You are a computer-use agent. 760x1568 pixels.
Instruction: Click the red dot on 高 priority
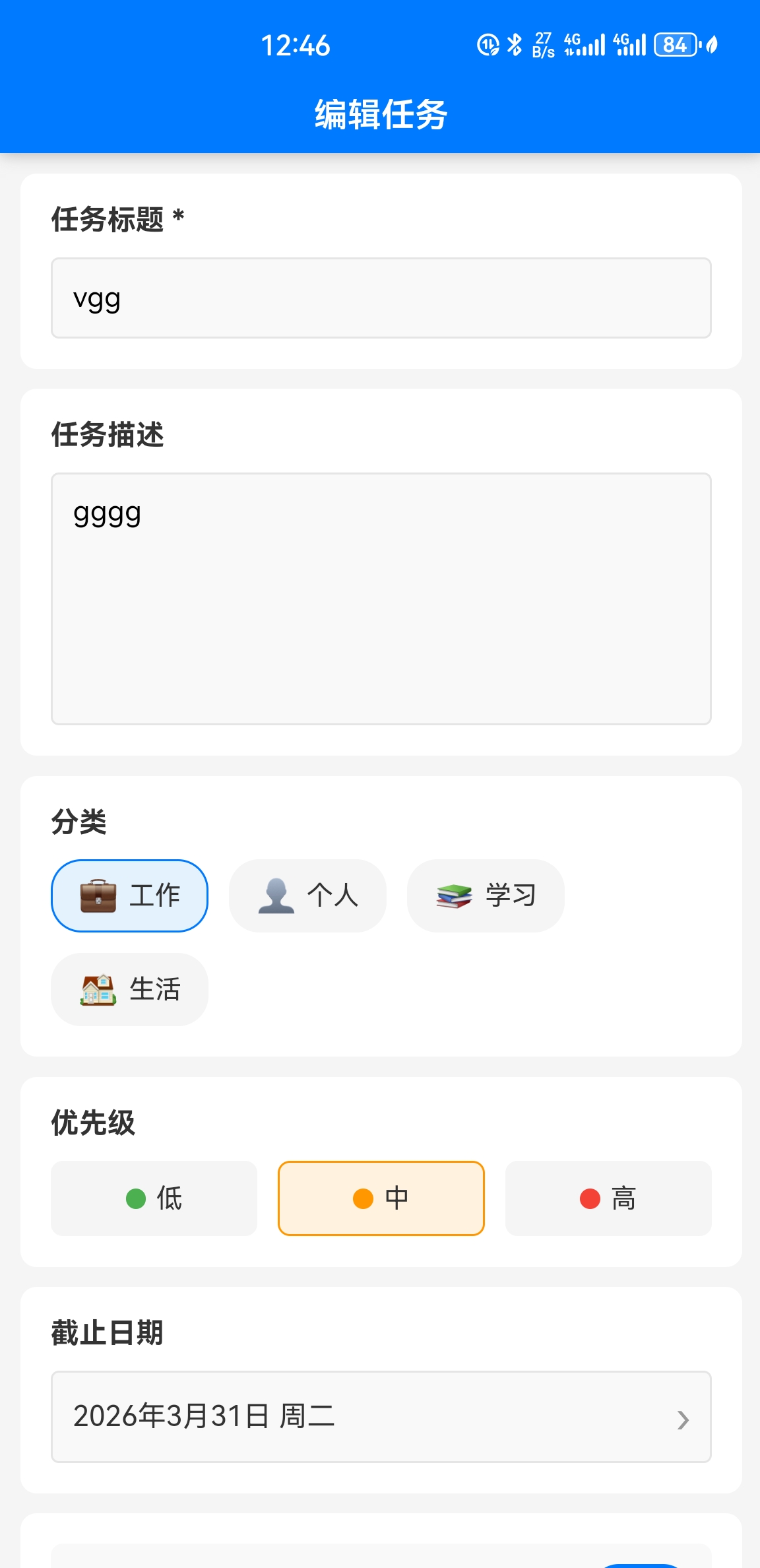pyautogui.click(x=588, y=1198)
